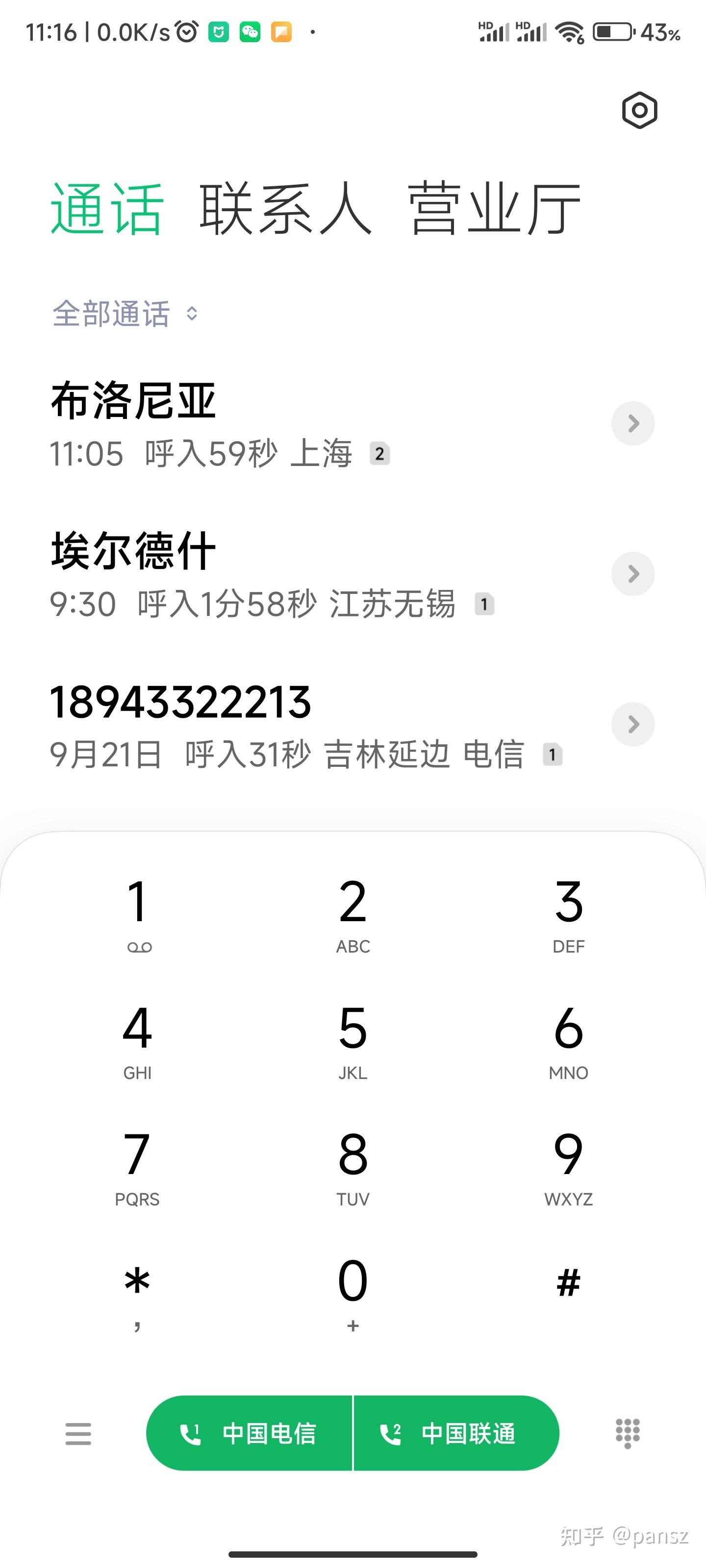The height and width of the screenshot is (1568, 706).
Task: Switch to the 营业厅 tab
Action: pos(494,209)
